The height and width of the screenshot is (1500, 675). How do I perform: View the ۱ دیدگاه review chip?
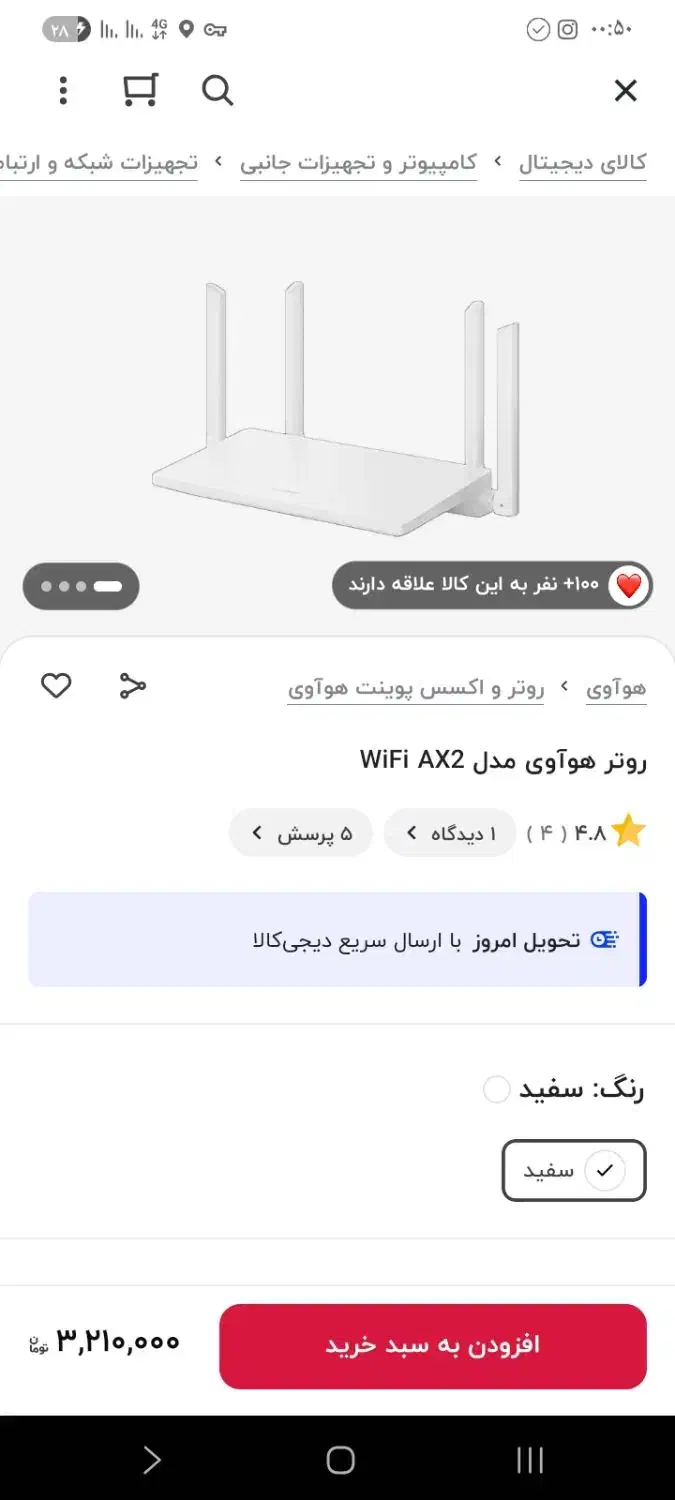pos(449,833)
